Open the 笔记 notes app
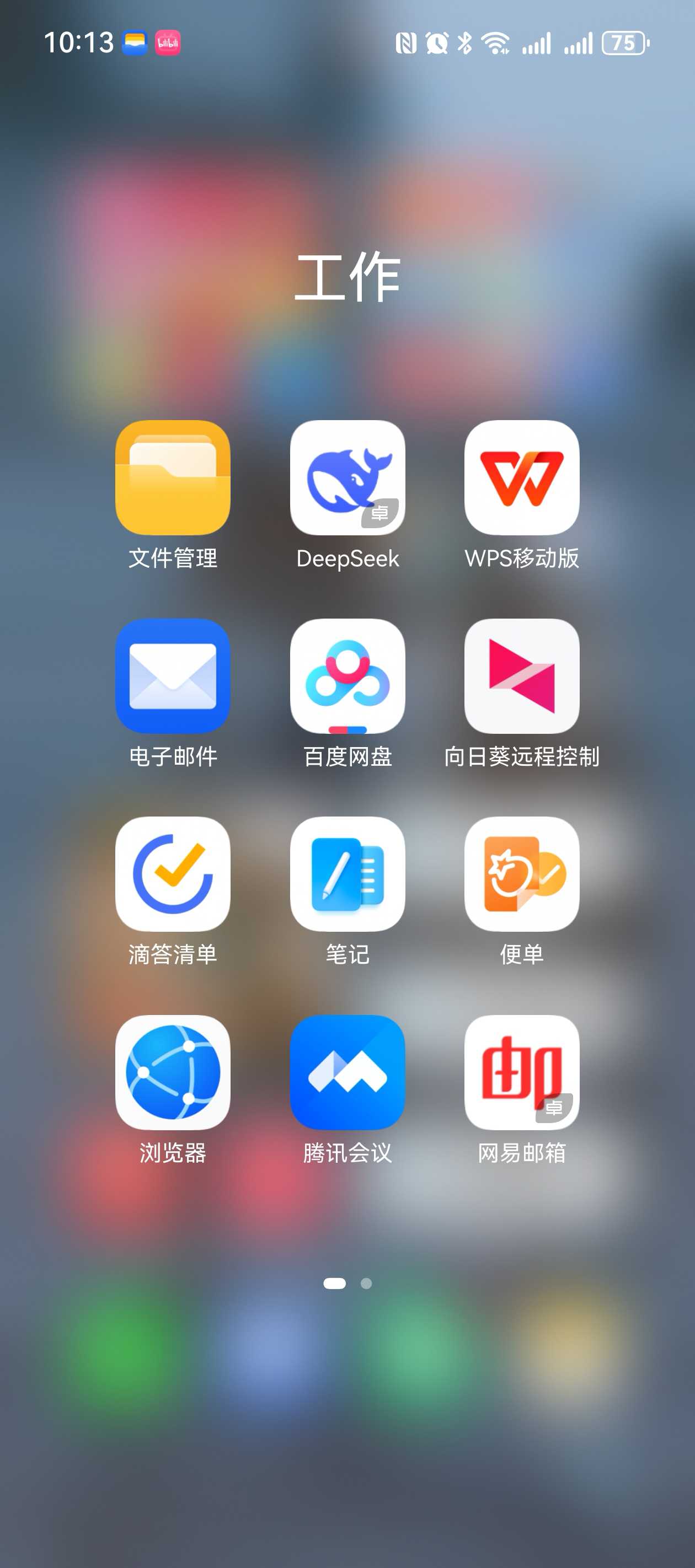The height and width of the screenshot is (1568, 695). click(347, 874)
